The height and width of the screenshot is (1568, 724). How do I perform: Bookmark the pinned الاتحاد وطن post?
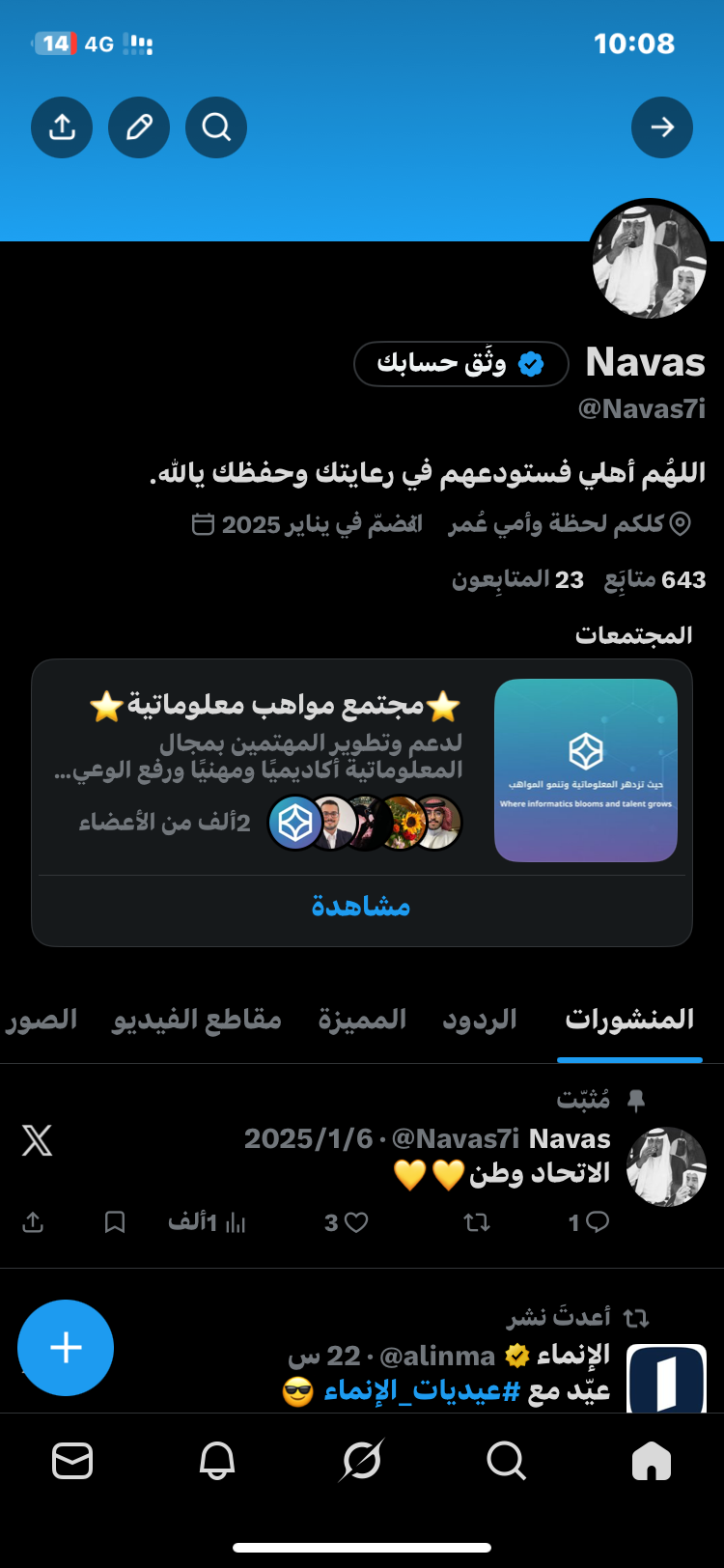[x=115, y=1222]
